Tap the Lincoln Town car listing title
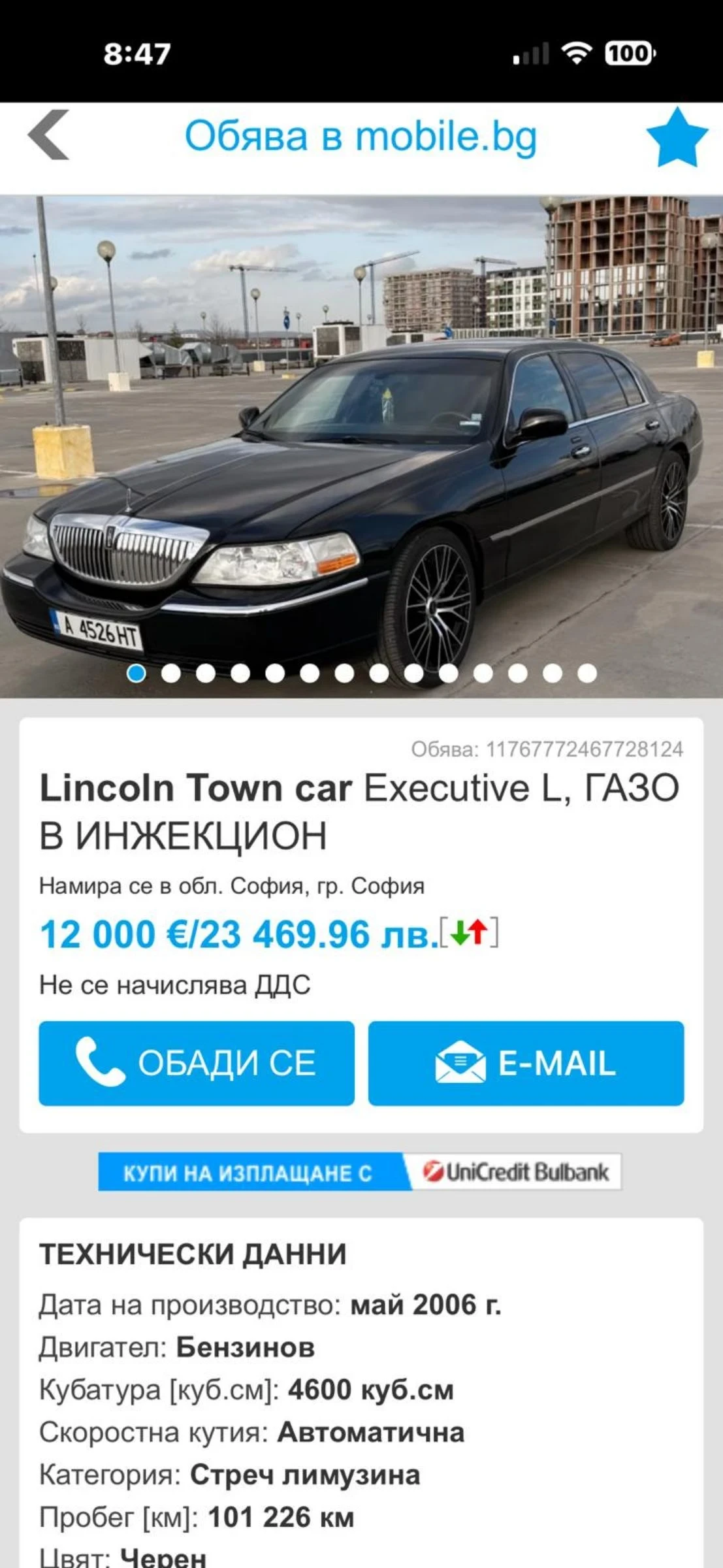This screenshot has height=1568, width=723. 261,792
